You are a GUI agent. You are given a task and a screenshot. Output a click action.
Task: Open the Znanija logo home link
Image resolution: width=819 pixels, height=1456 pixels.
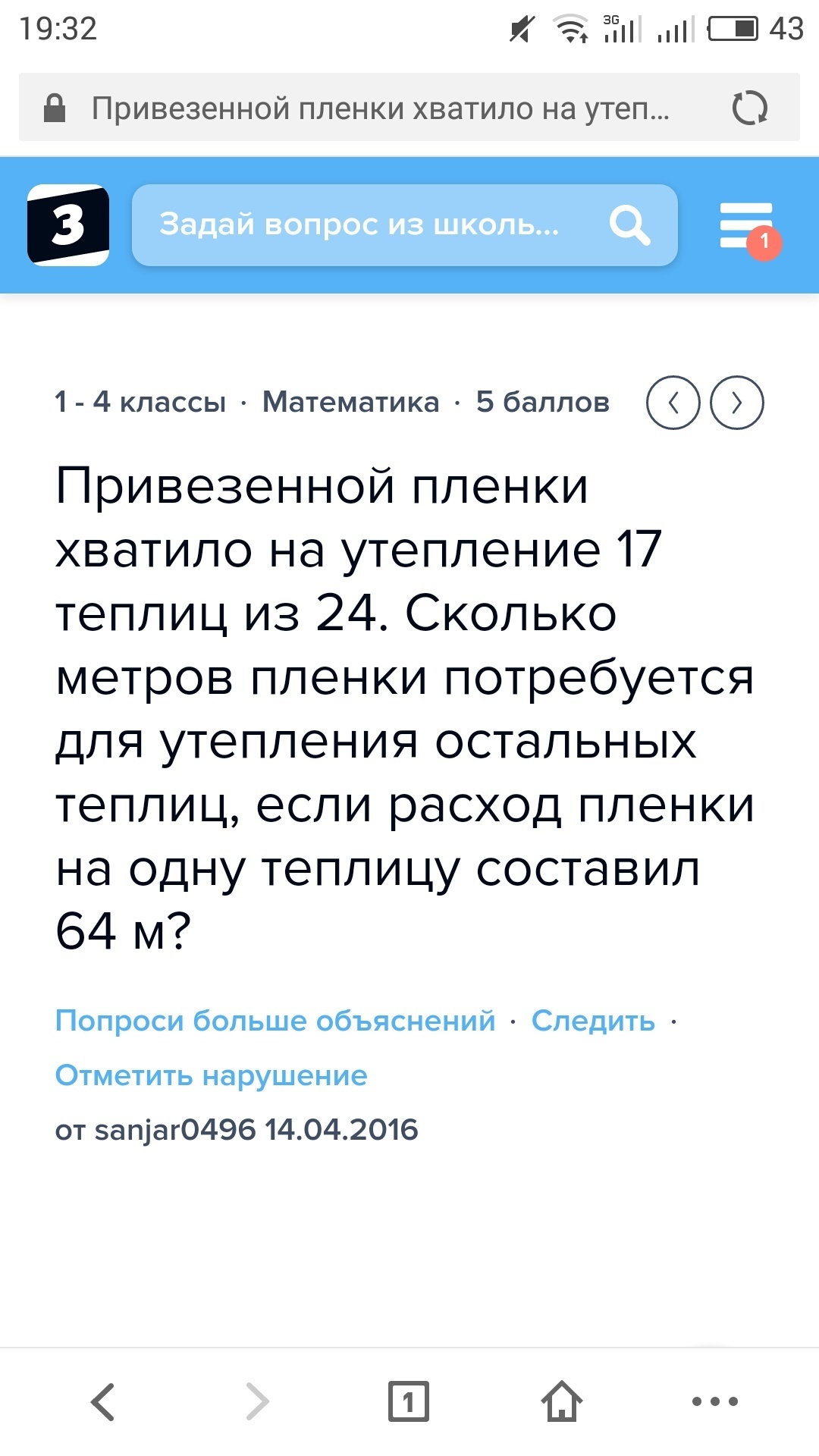pos(68,225)
